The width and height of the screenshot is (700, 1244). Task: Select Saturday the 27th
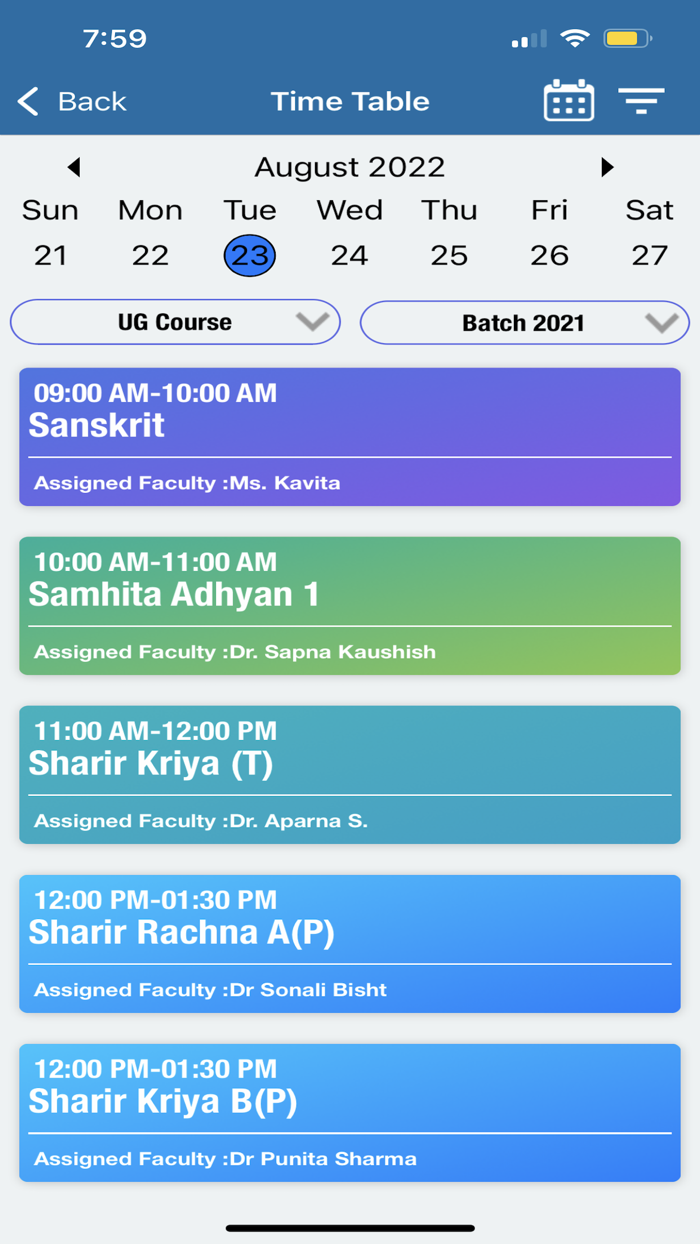[649, 255]
